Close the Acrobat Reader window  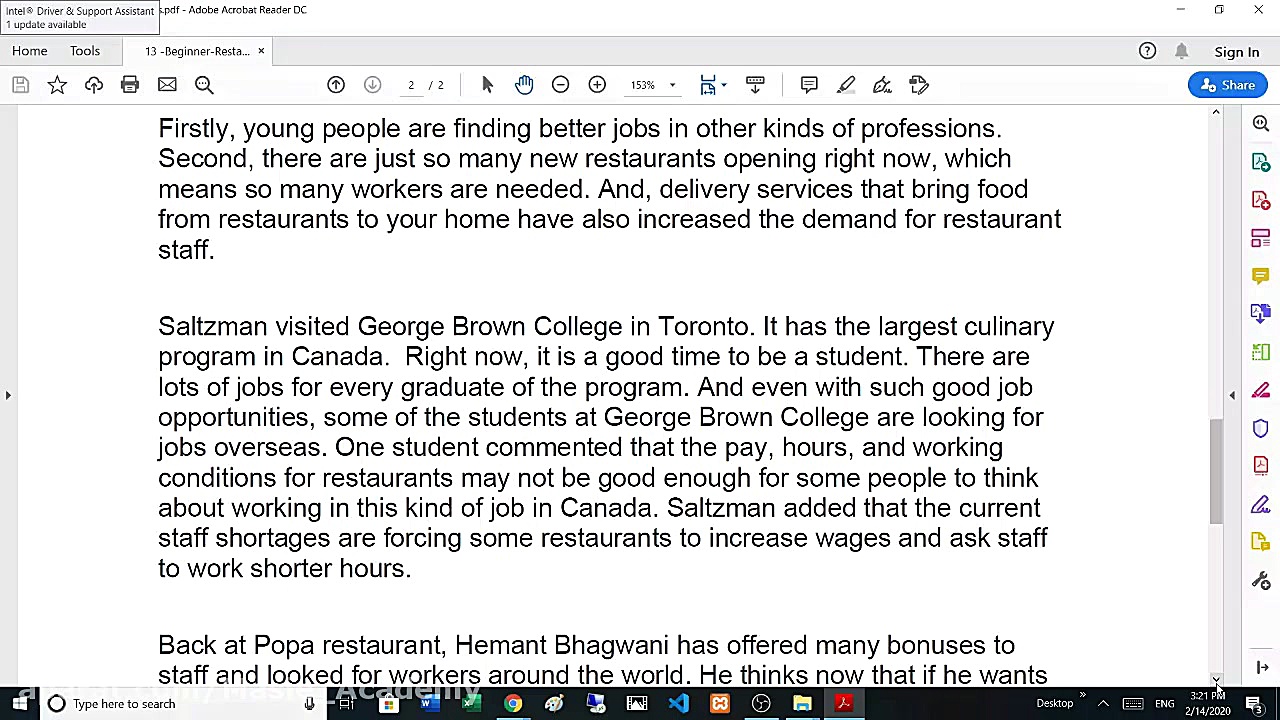click(1258, 10)
